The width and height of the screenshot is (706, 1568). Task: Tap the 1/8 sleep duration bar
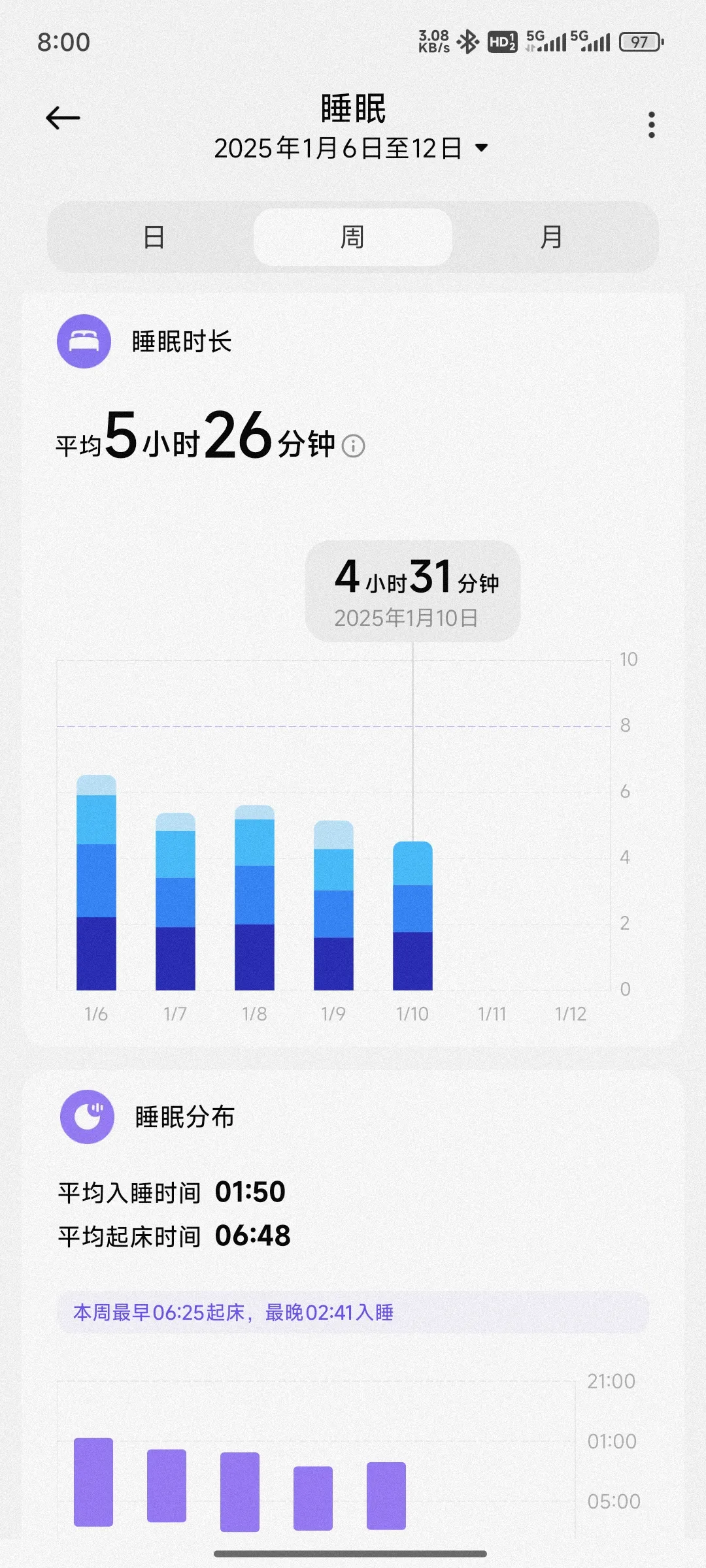pos(254,898)
